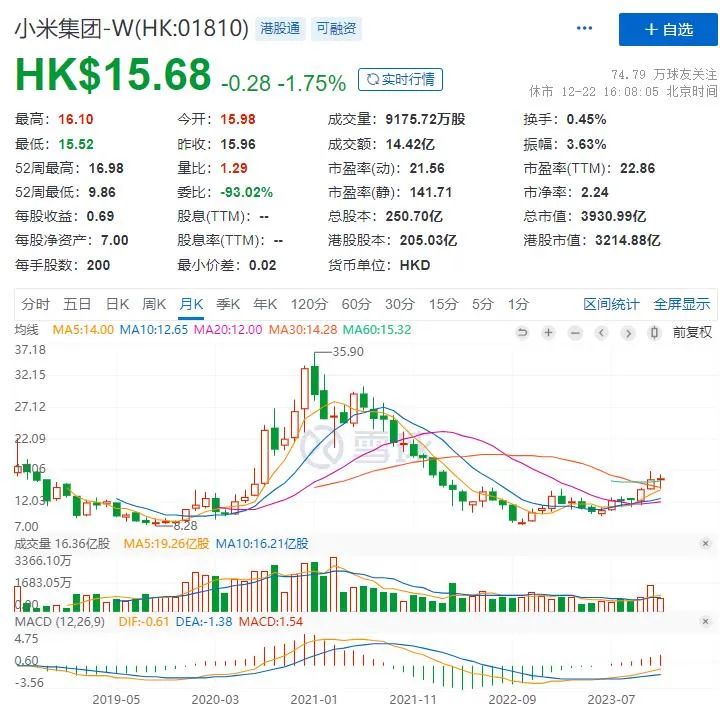
Task: Switch to the 年K chart
Action: [x=265, y=304]
